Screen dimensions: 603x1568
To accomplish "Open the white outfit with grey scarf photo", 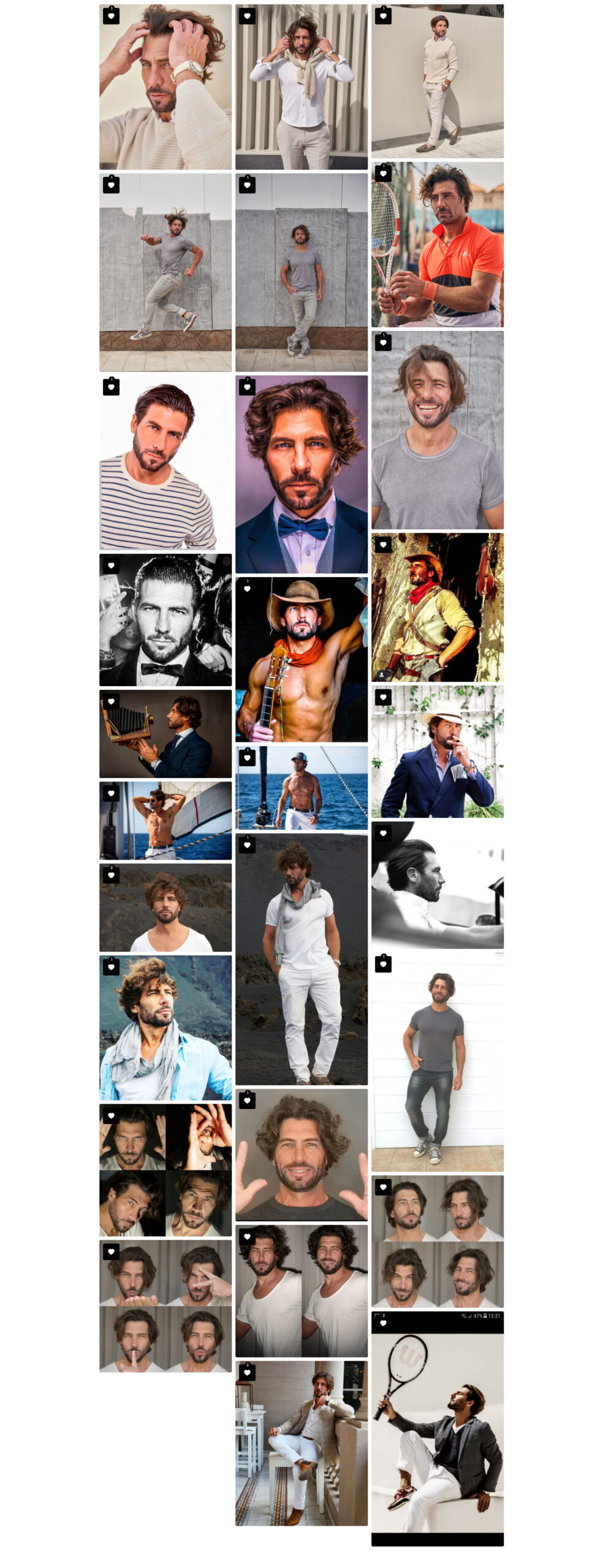I will (x=301, y=962).
